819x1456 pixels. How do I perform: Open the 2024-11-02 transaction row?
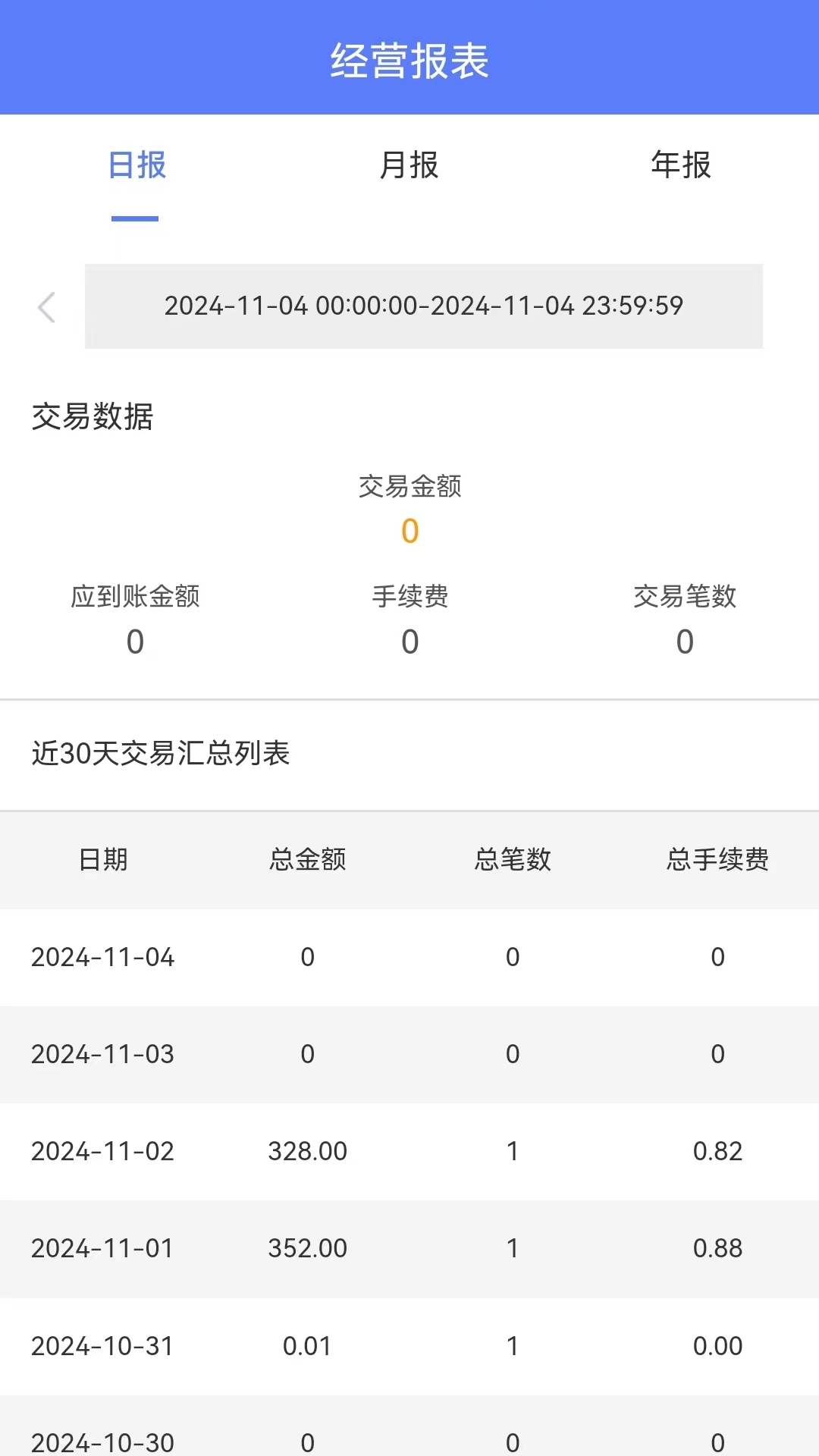pyautogui.click(x=409, y=1151)
